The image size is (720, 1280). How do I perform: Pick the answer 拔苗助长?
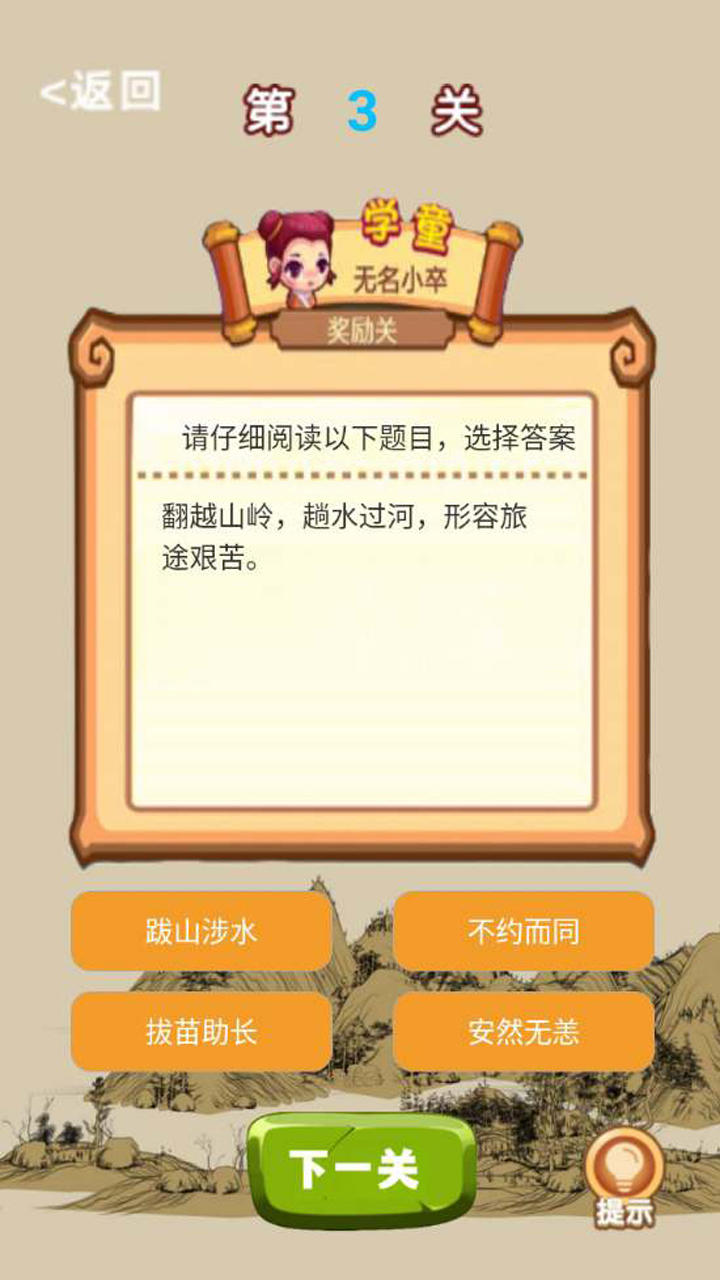pyautogui.click(x=201, y=1032)
